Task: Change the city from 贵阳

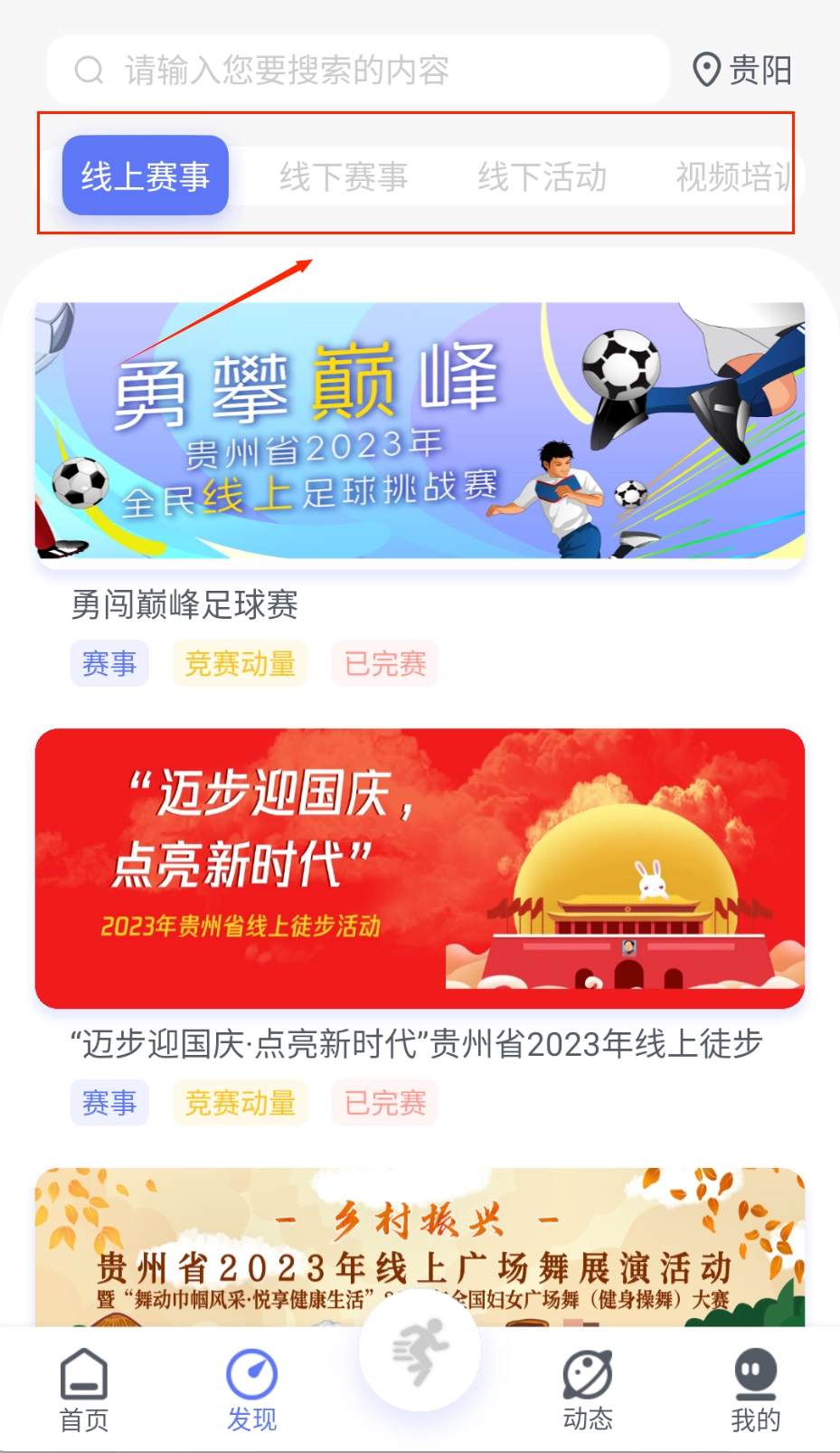Action: tap(742, 70)
